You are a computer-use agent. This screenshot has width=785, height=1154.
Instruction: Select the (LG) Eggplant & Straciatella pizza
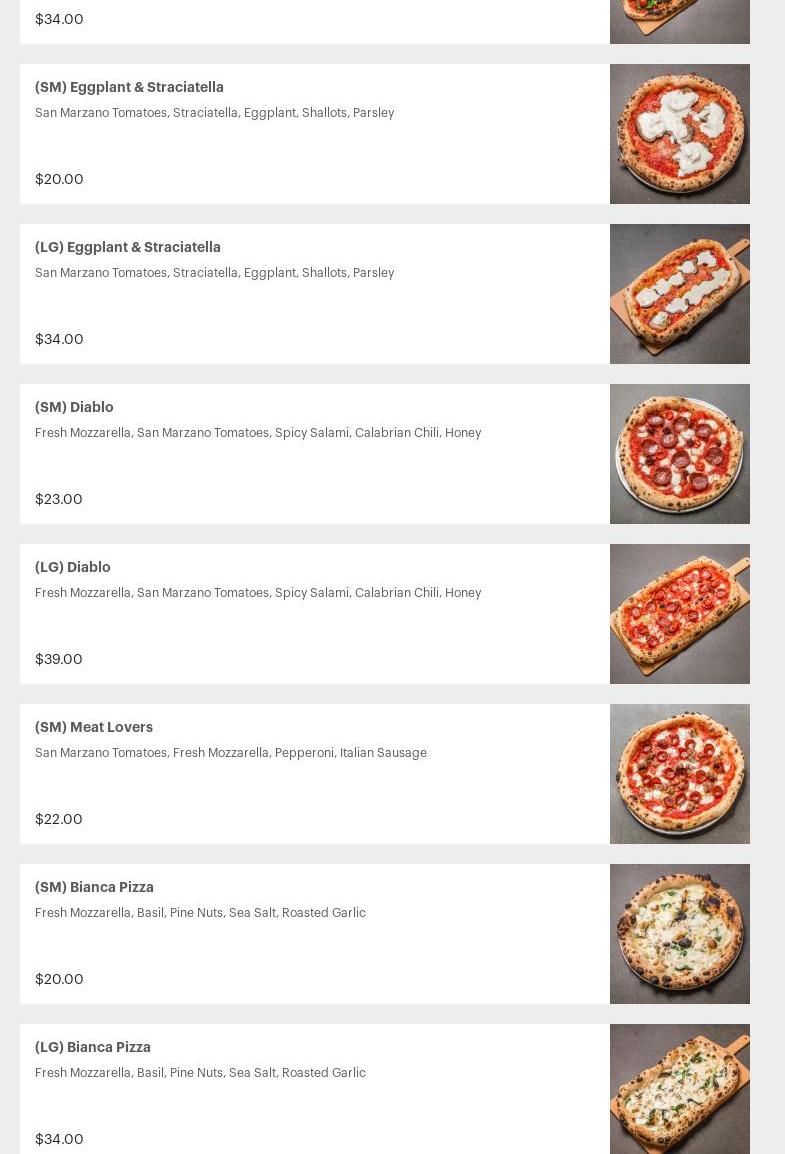(x=128, y=248)
